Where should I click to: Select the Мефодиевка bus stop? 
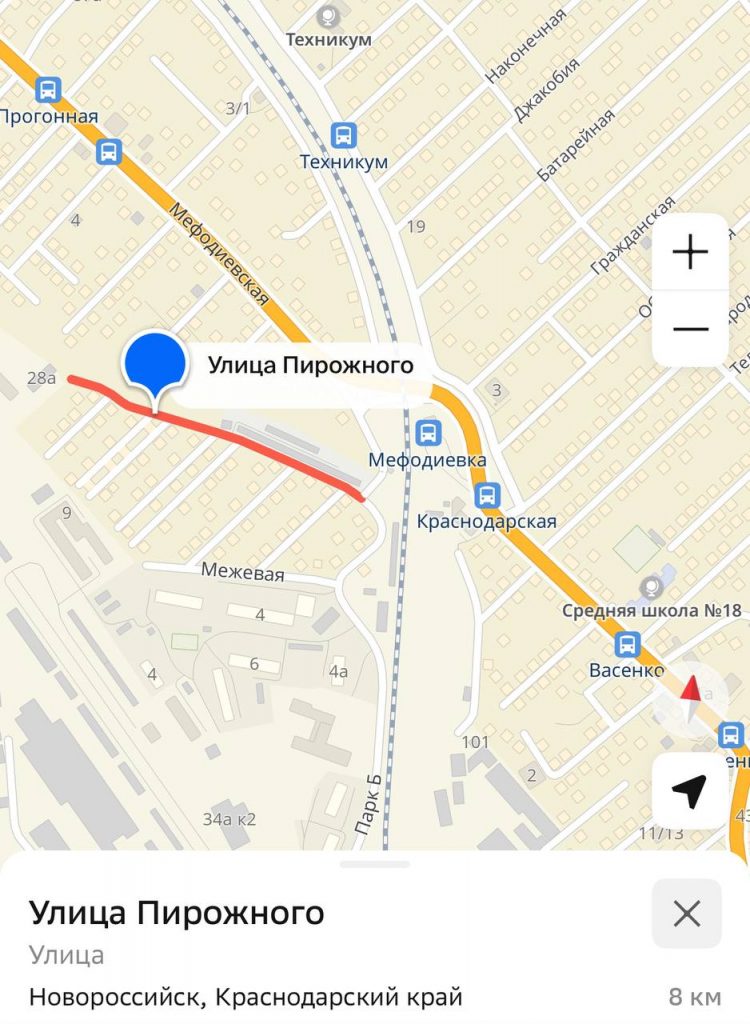(428, 433)
